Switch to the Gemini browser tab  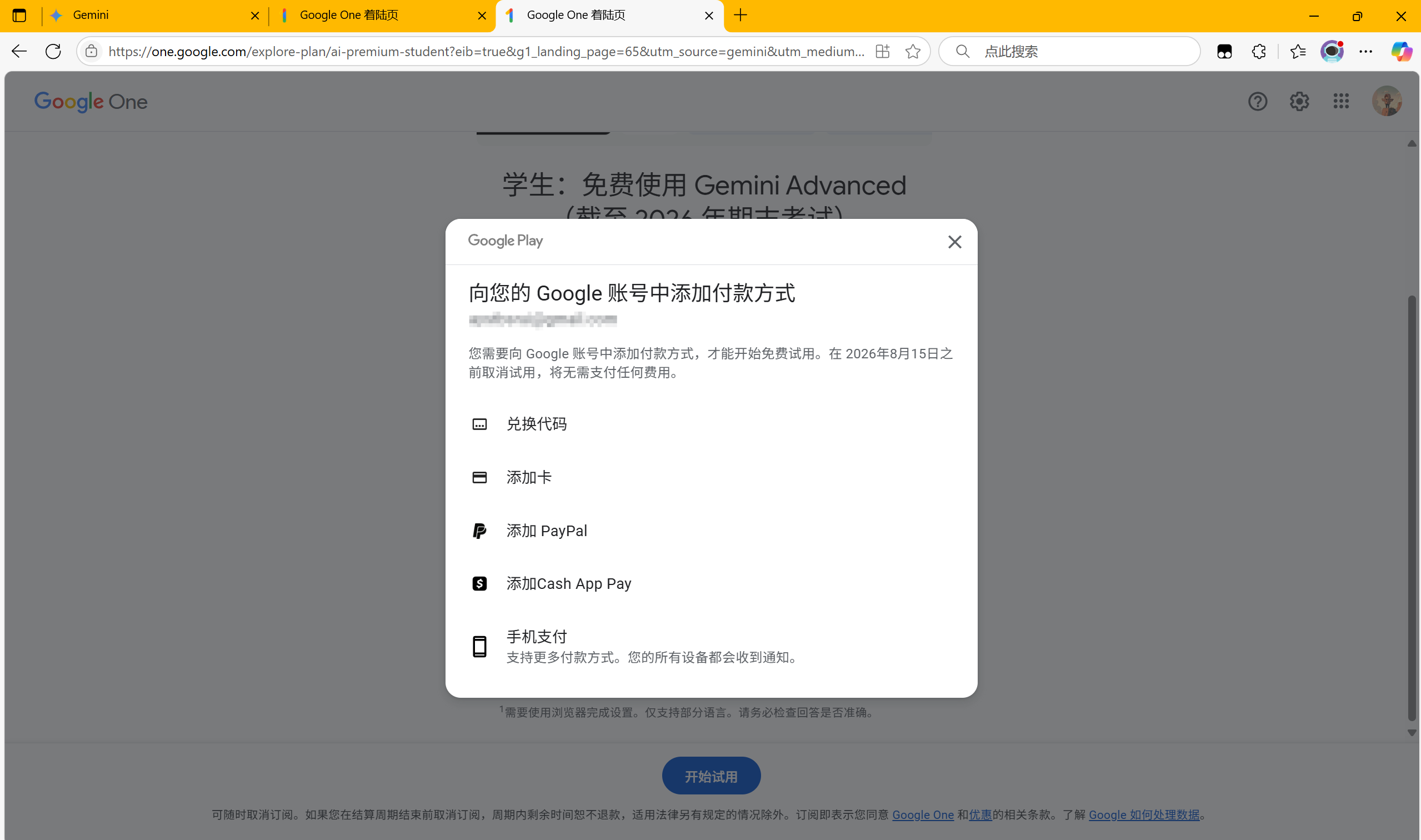(153, 16)
